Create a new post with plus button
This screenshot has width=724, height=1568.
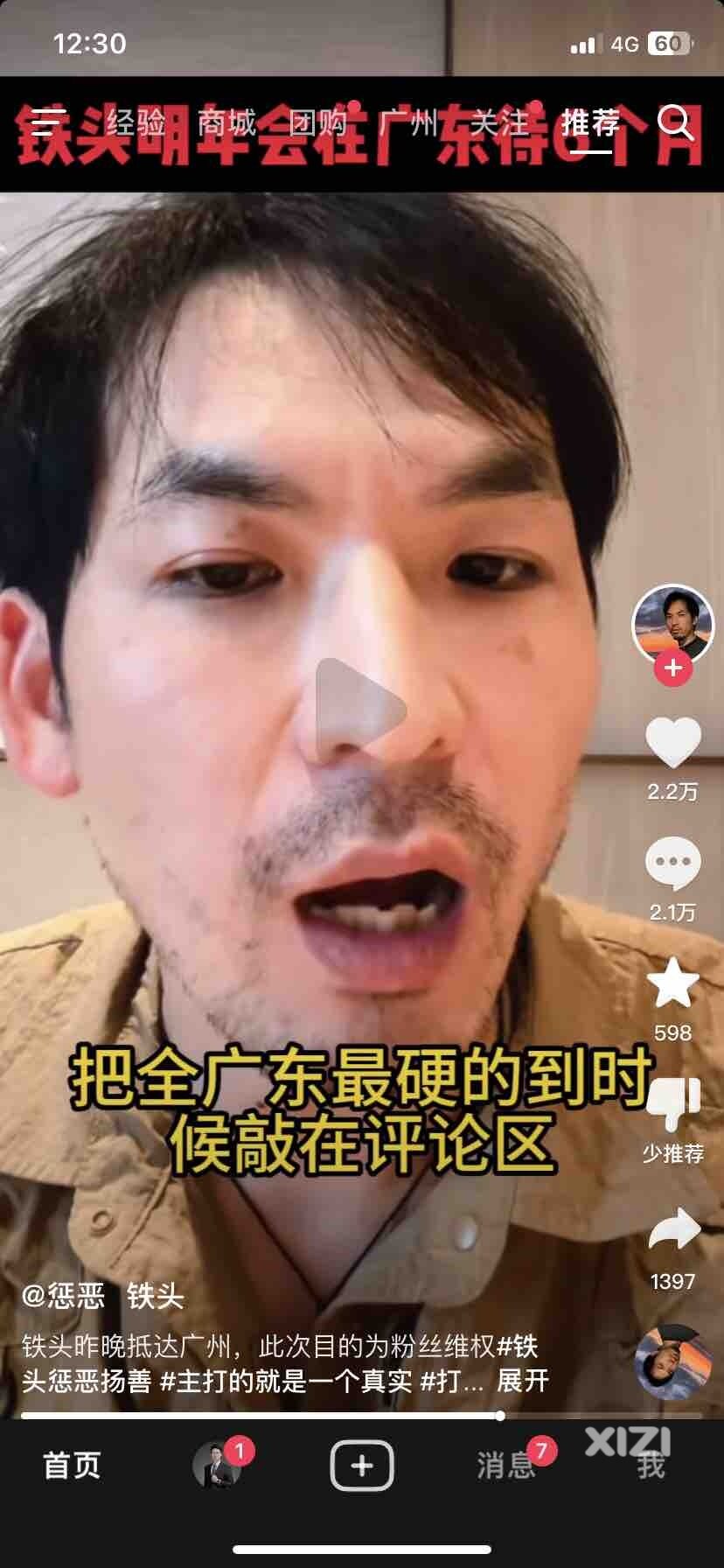coord(361,1466)
